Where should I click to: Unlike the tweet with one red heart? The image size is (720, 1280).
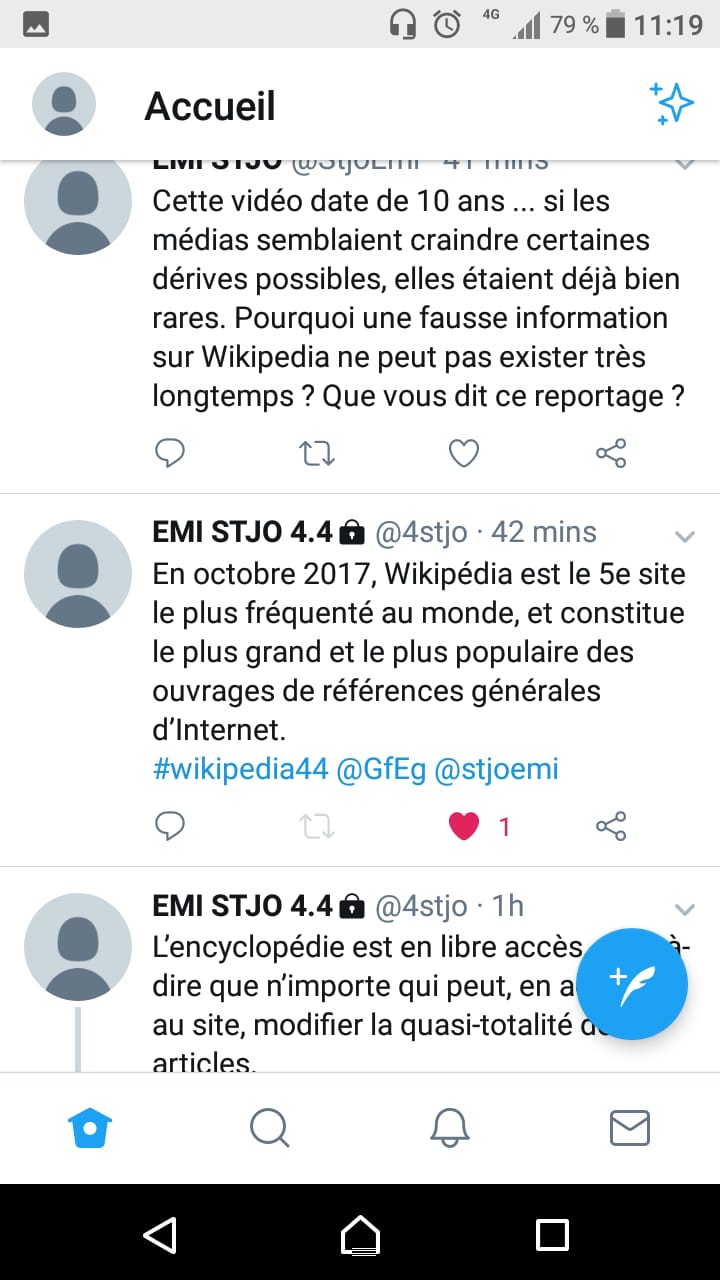point(464,826)
